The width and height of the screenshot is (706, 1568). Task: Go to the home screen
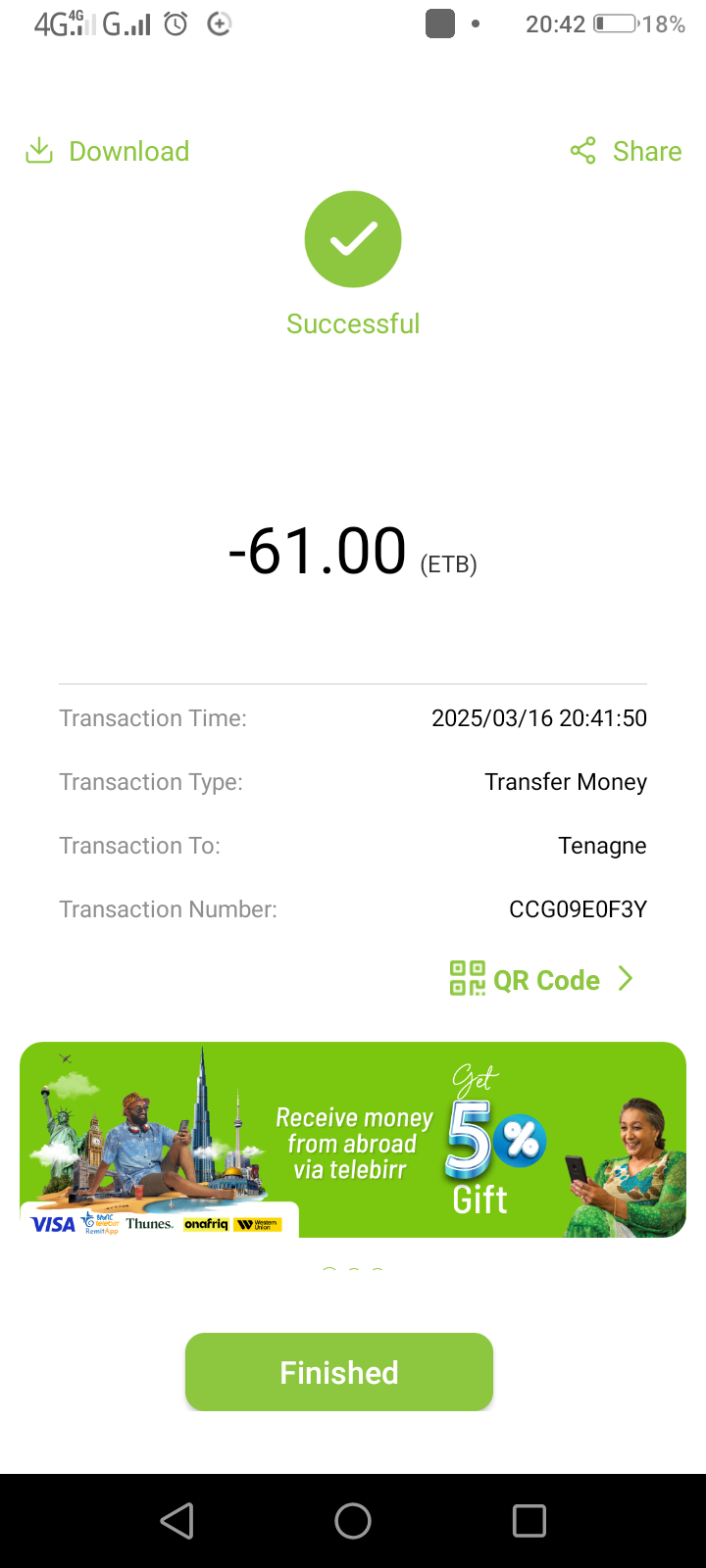tap(353, 1521)
